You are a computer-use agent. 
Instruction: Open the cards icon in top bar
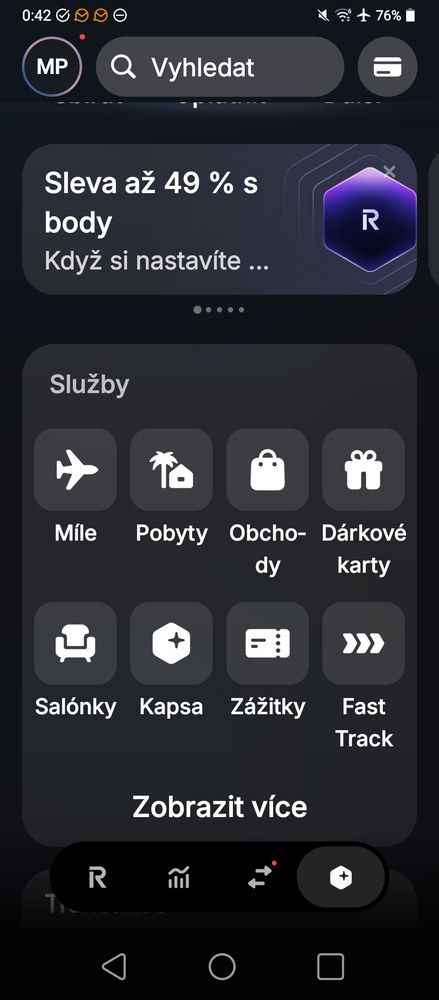tap(387, 67)
